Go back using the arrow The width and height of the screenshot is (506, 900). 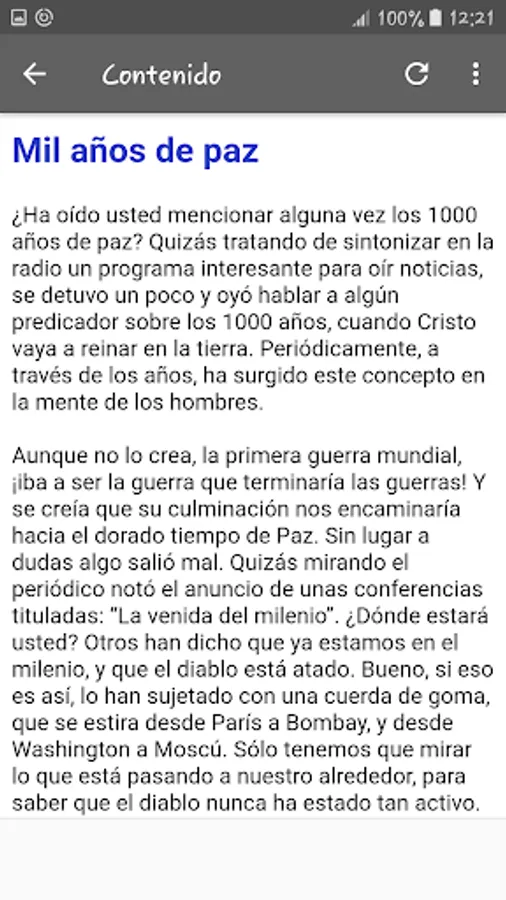pos(34,74)
